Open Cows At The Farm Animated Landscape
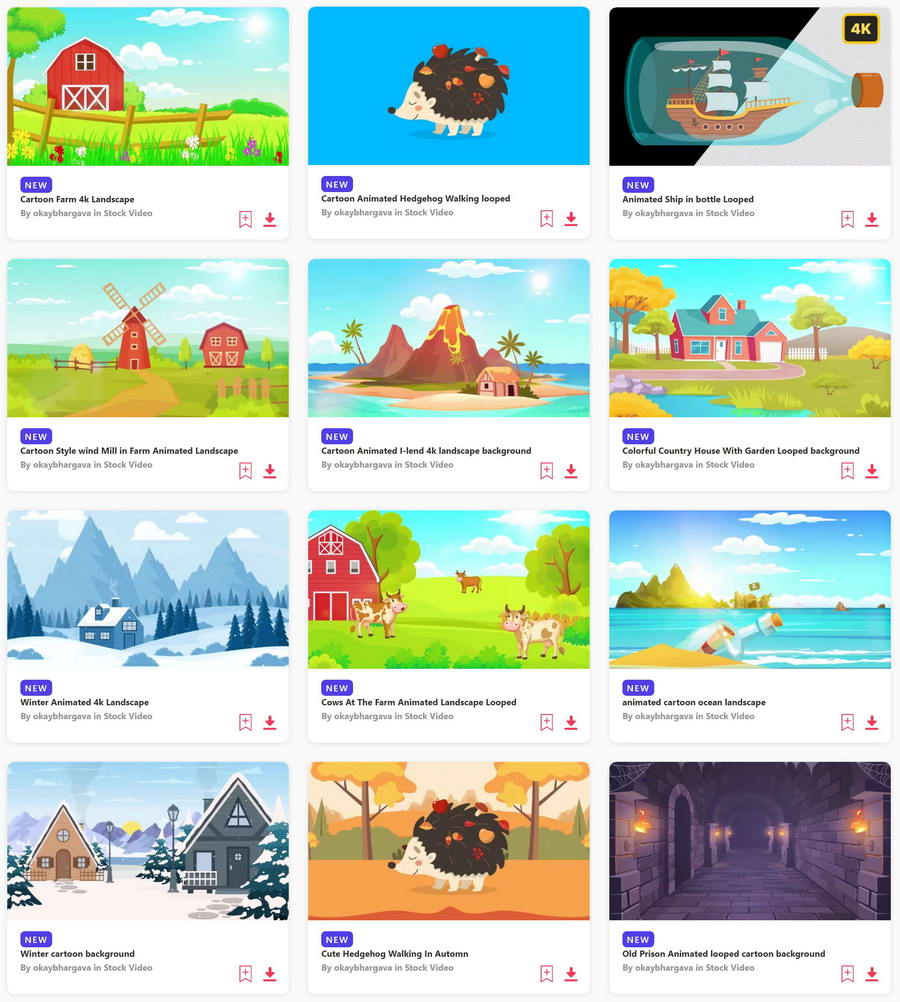Screen dimensions: 900x1002 coord(448,590)
